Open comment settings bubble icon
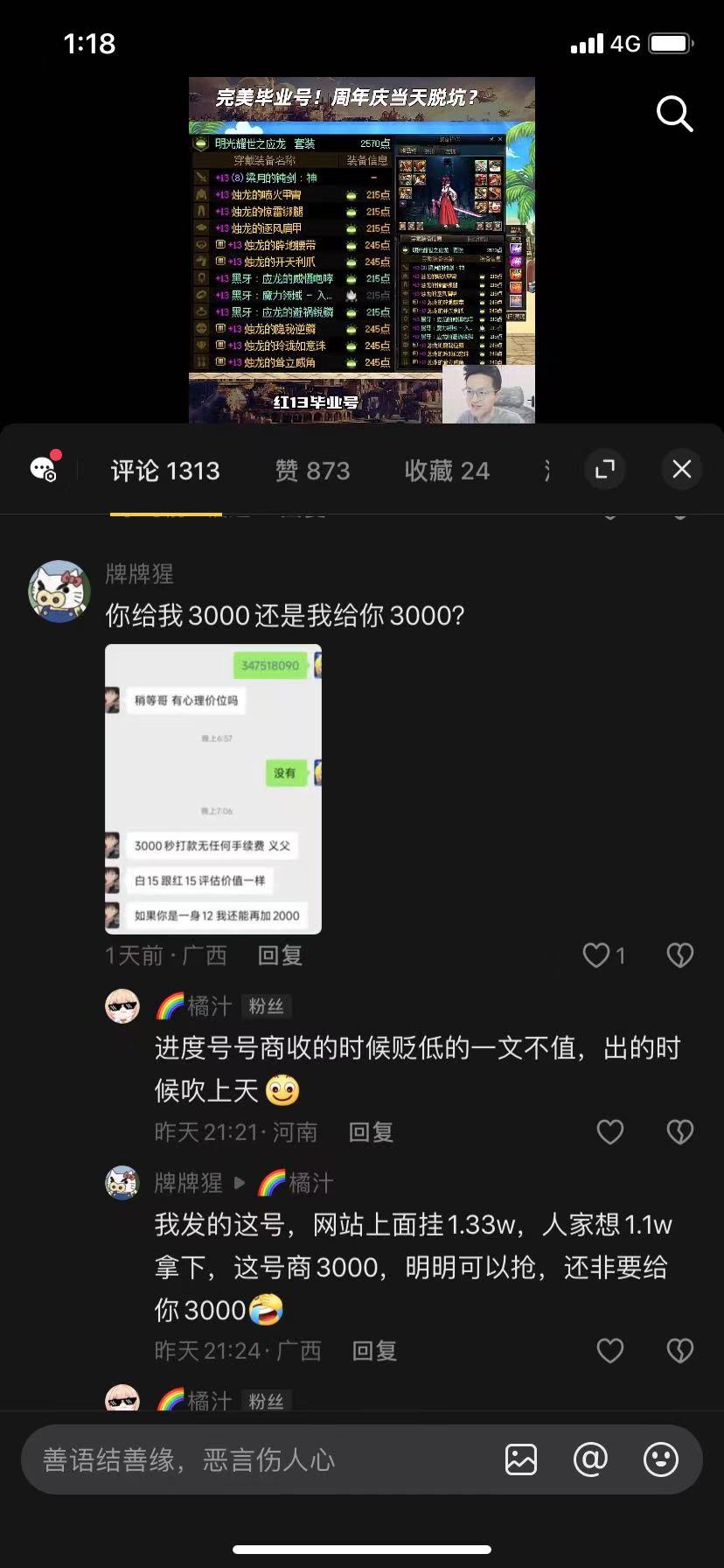This screenshot has width=724, height=1568. coord(44,469)
